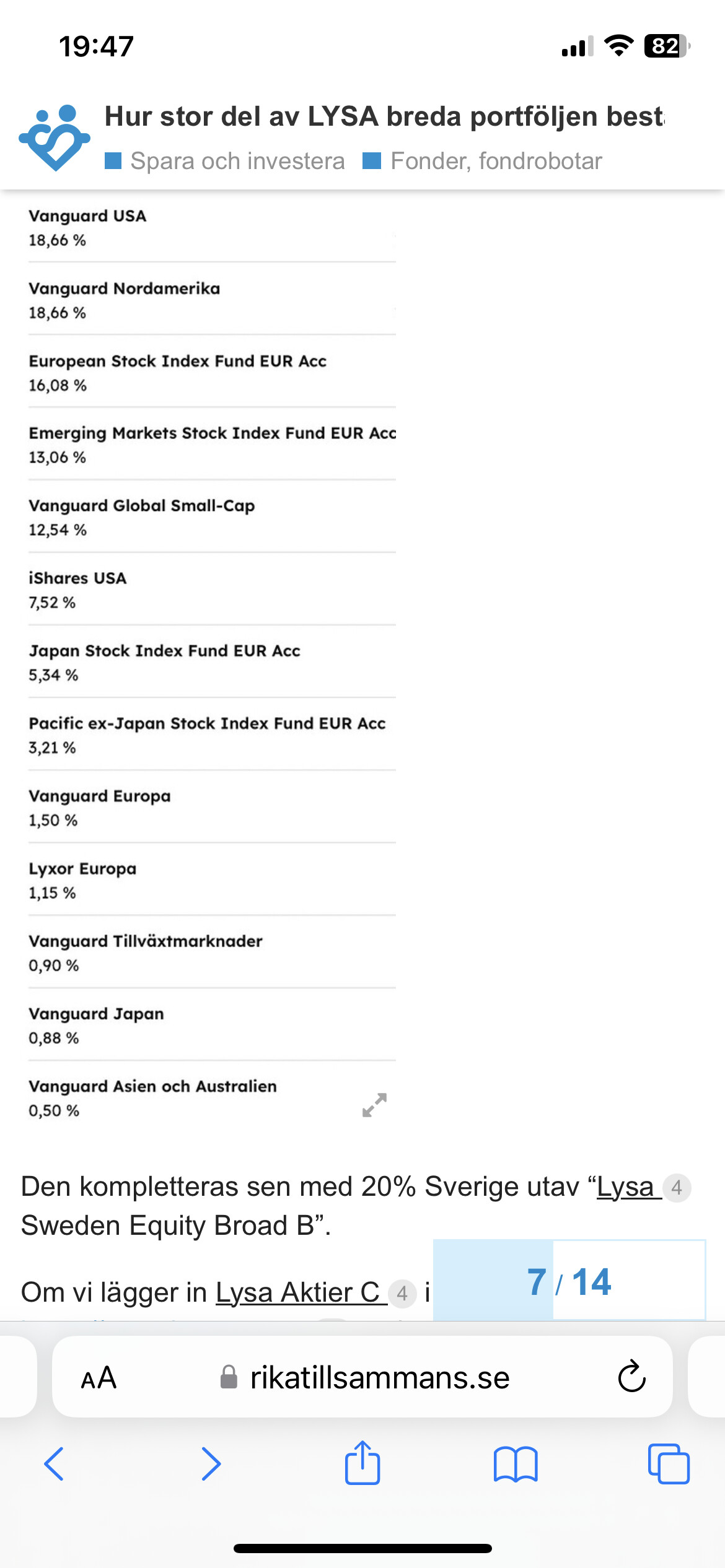Go back to the previous page
Screen dimensions: 725x1568
pos(55,1464)
